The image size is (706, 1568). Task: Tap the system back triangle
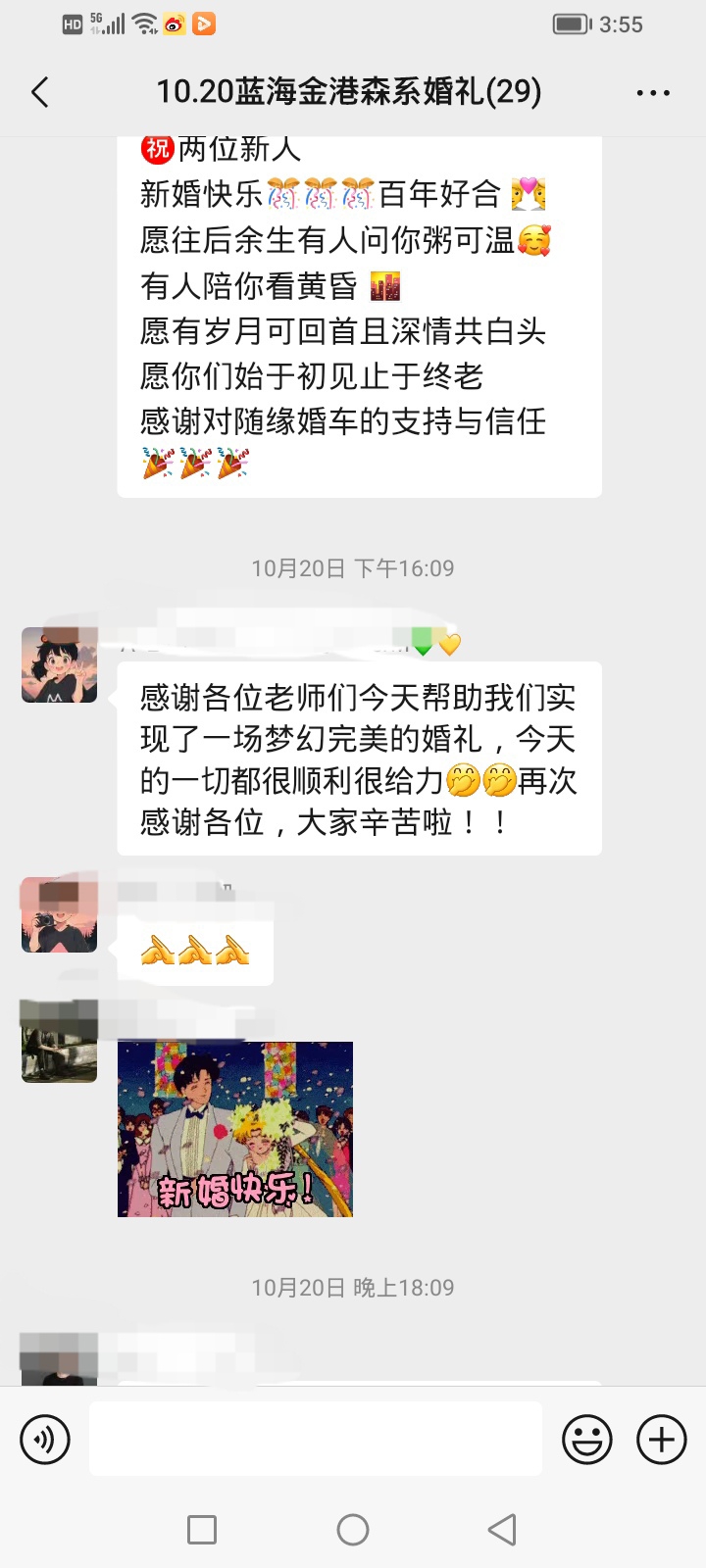(x=502, y=1530)
